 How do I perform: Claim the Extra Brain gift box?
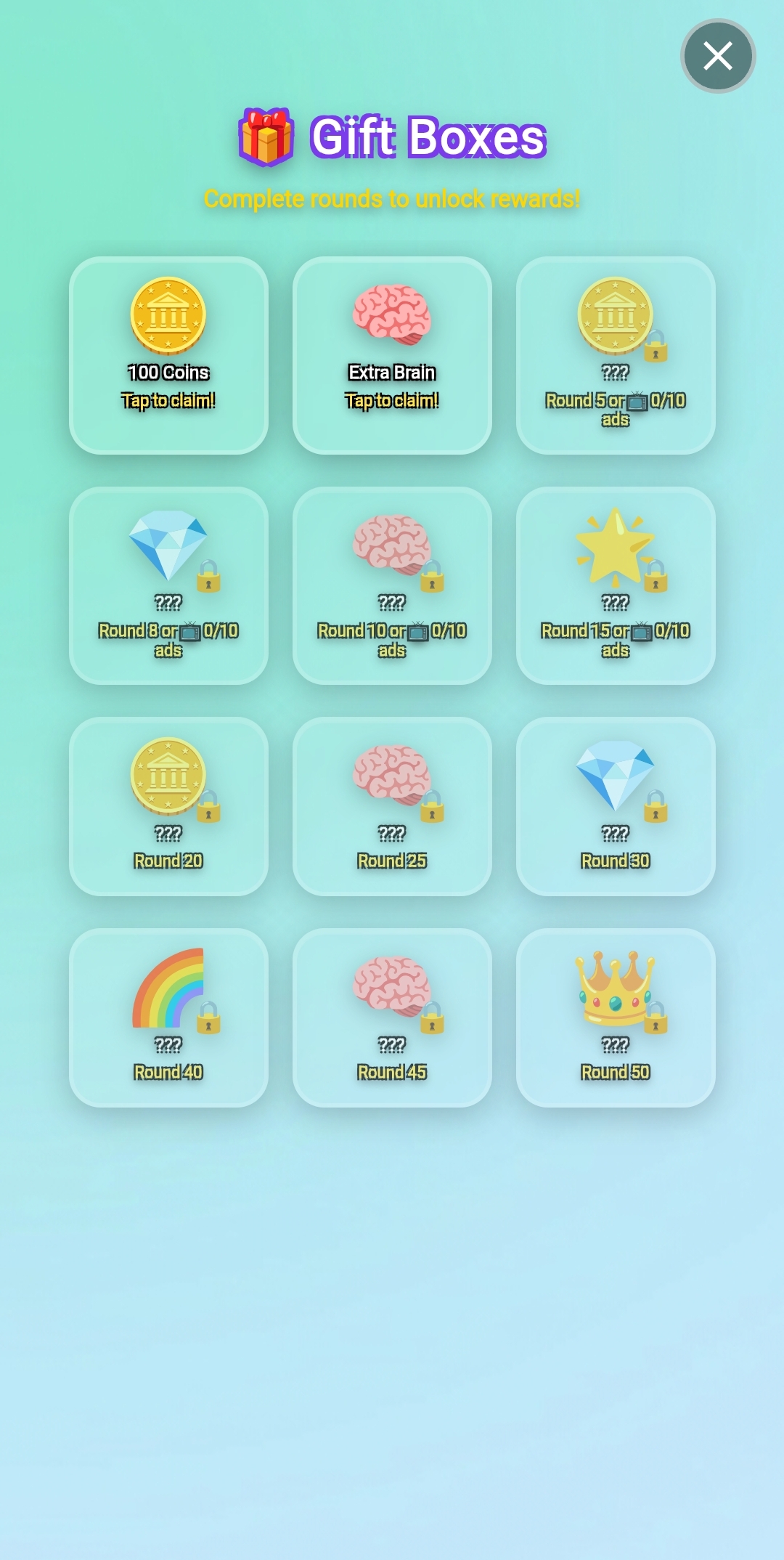click(392, 355)
